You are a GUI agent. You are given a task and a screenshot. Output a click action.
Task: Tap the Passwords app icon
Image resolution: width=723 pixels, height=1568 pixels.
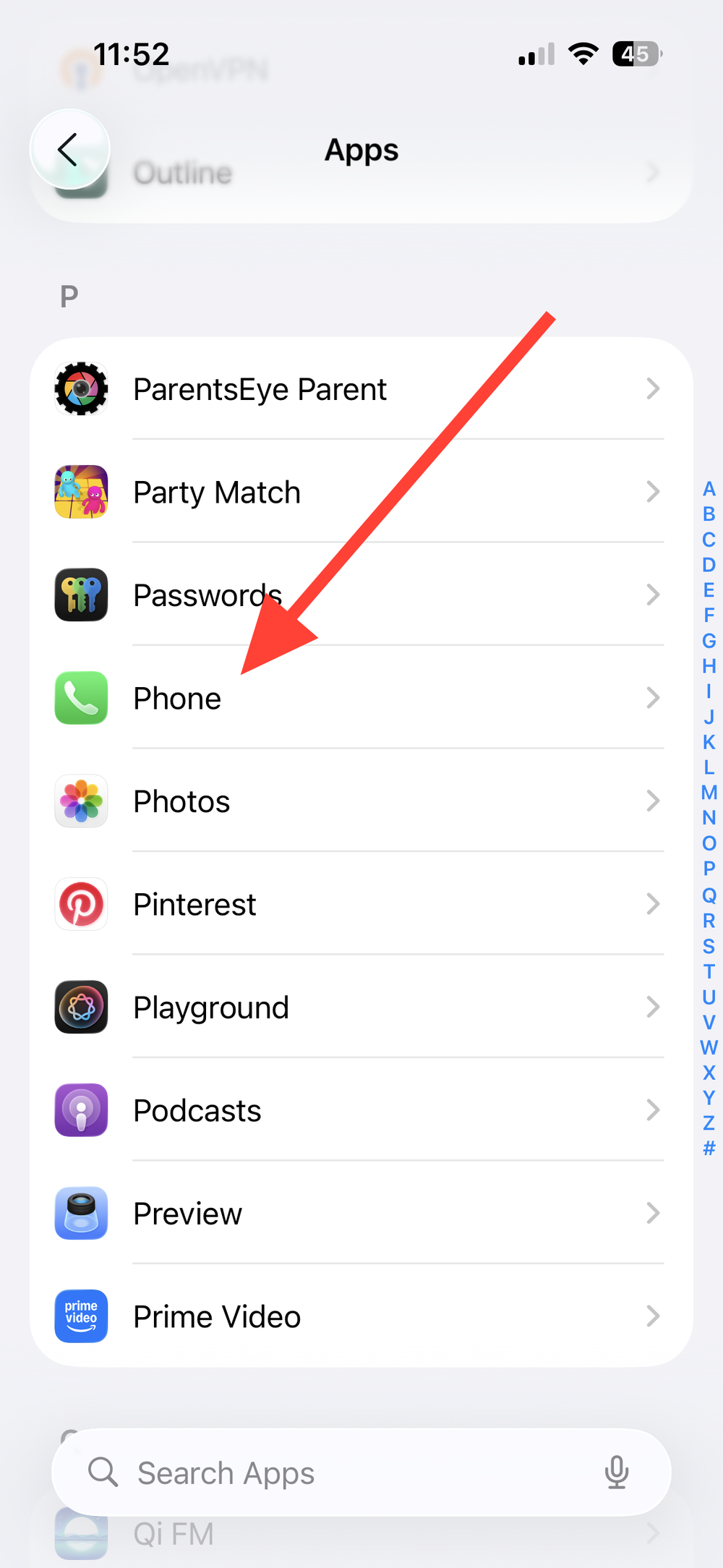81,595
